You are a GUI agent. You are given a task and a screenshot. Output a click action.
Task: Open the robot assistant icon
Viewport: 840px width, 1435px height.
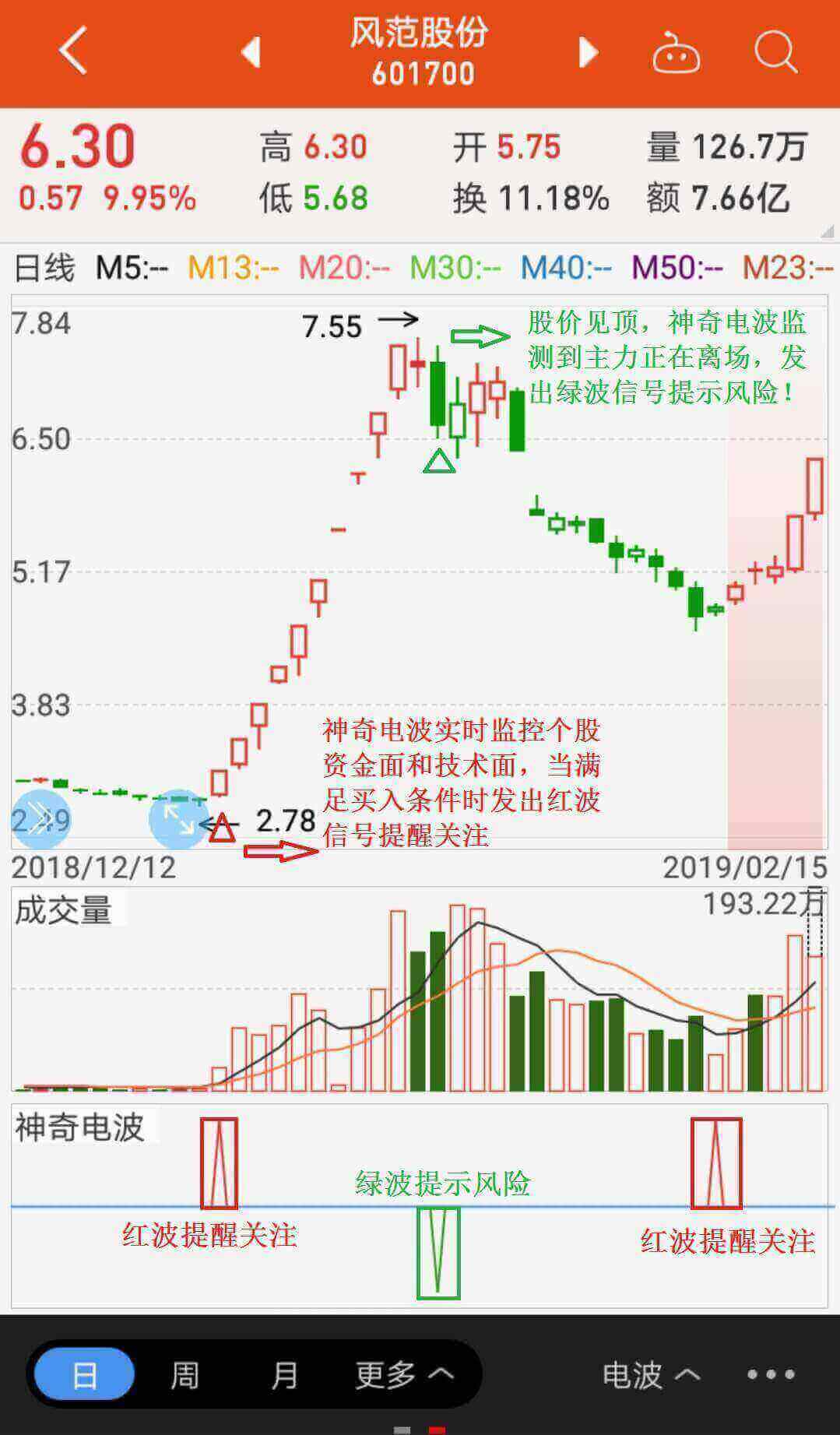tap(675, 52)
